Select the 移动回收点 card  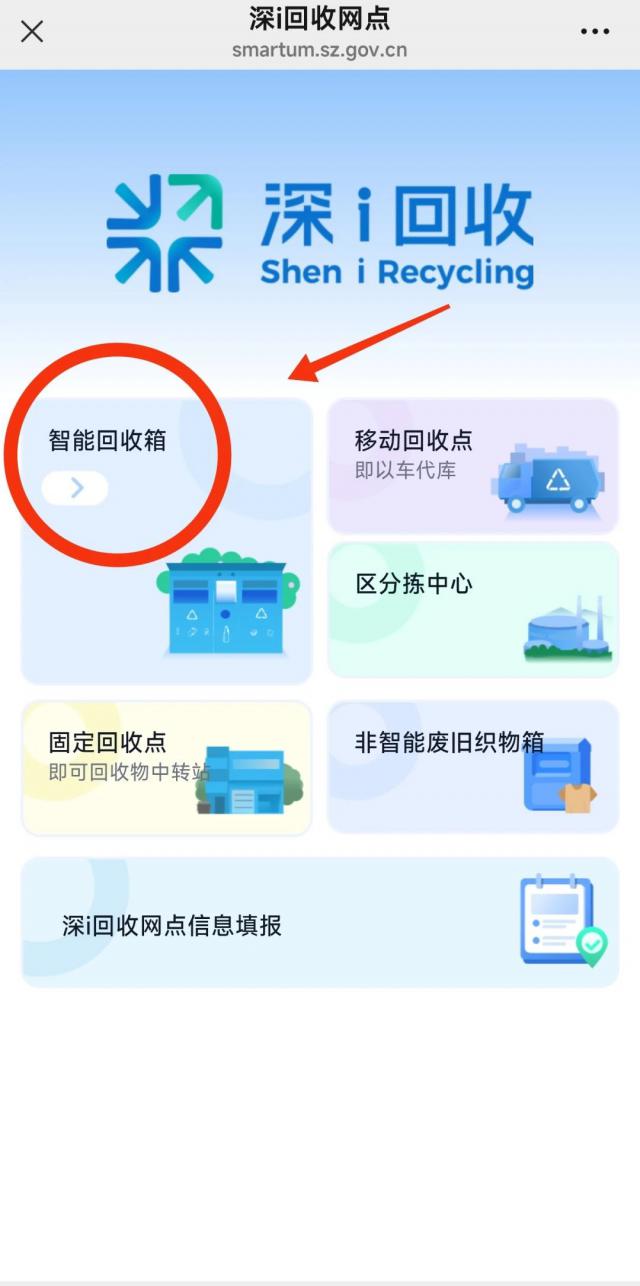click(x=472, y=465)
